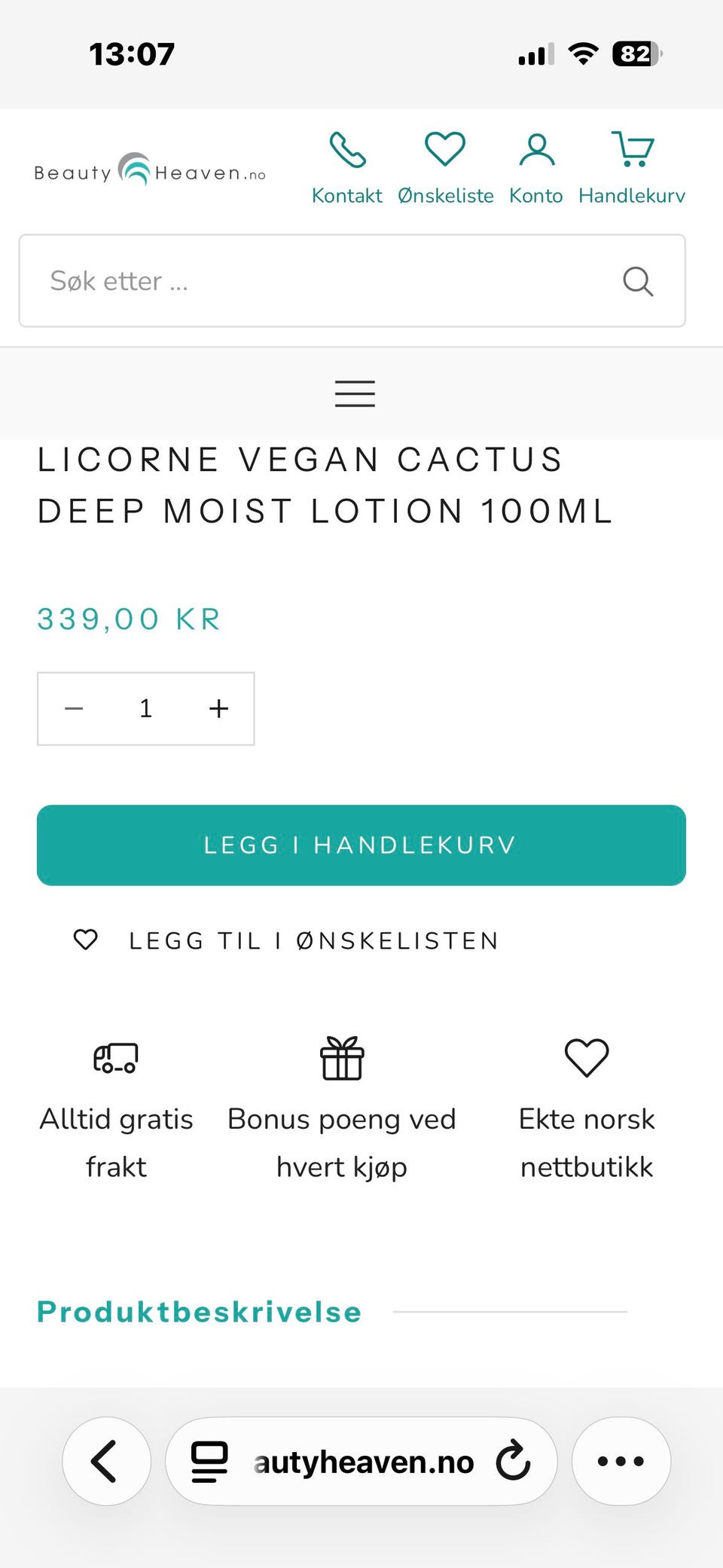Go back with the browser back arrow
Viewport: 723px width, 1568px height.
[106, 1461]
